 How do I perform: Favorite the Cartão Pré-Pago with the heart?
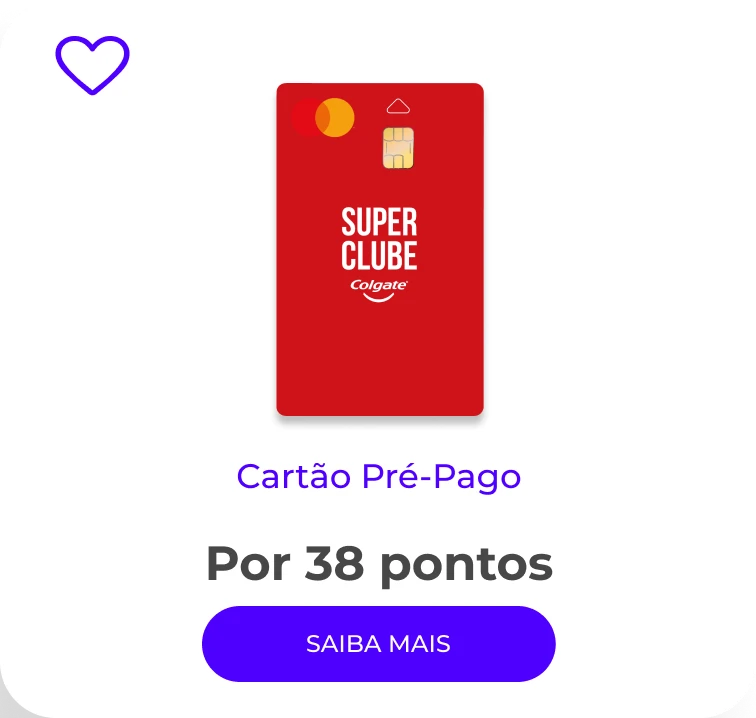(92, 64)
